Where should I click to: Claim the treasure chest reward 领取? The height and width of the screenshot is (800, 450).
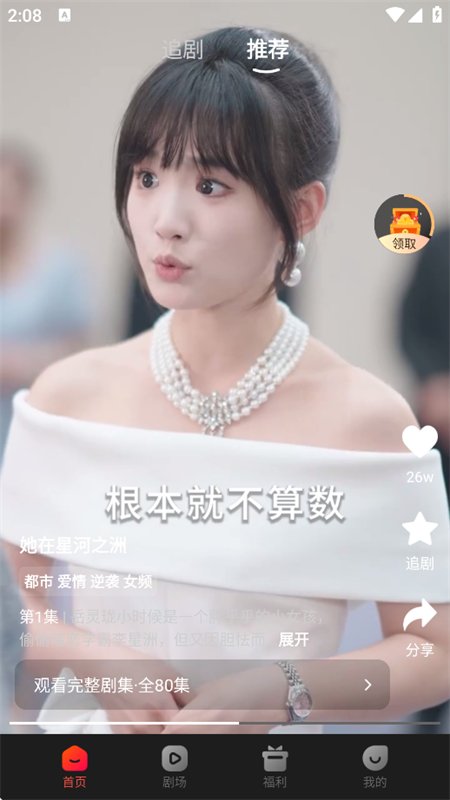[404, 223]
